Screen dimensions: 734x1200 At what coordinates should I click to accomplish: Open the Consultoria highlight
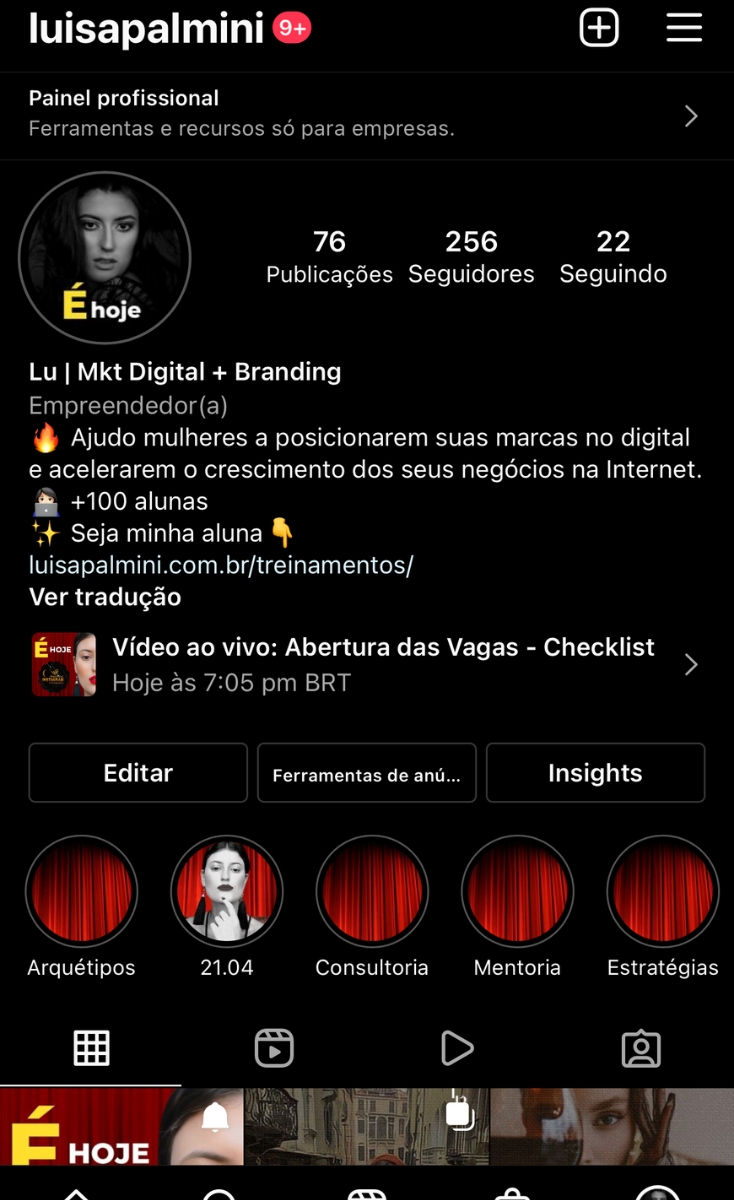pos(372,892)
